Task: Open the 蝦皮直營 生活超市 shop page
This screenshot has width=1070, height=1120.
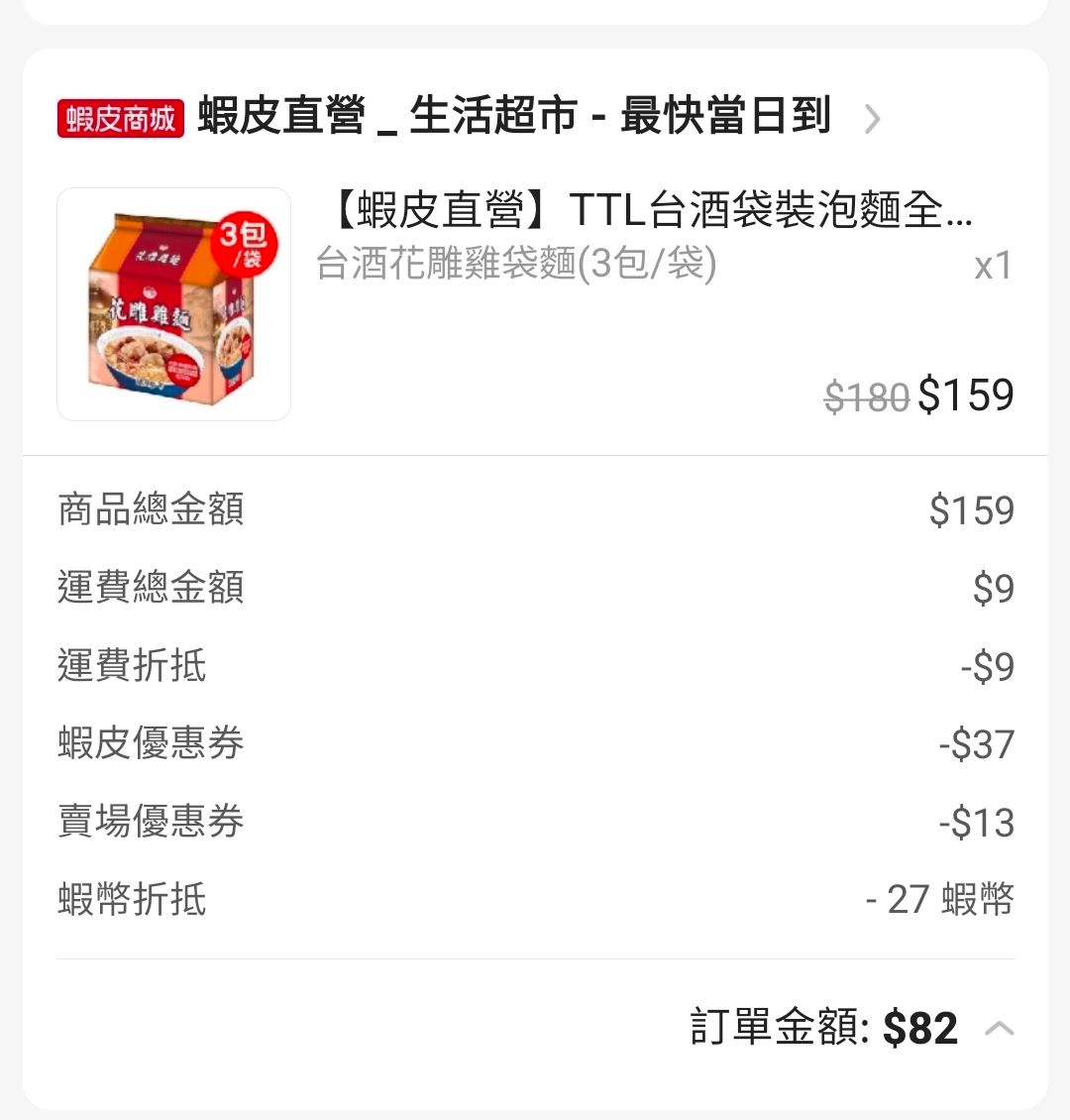Action: (513, 118)
